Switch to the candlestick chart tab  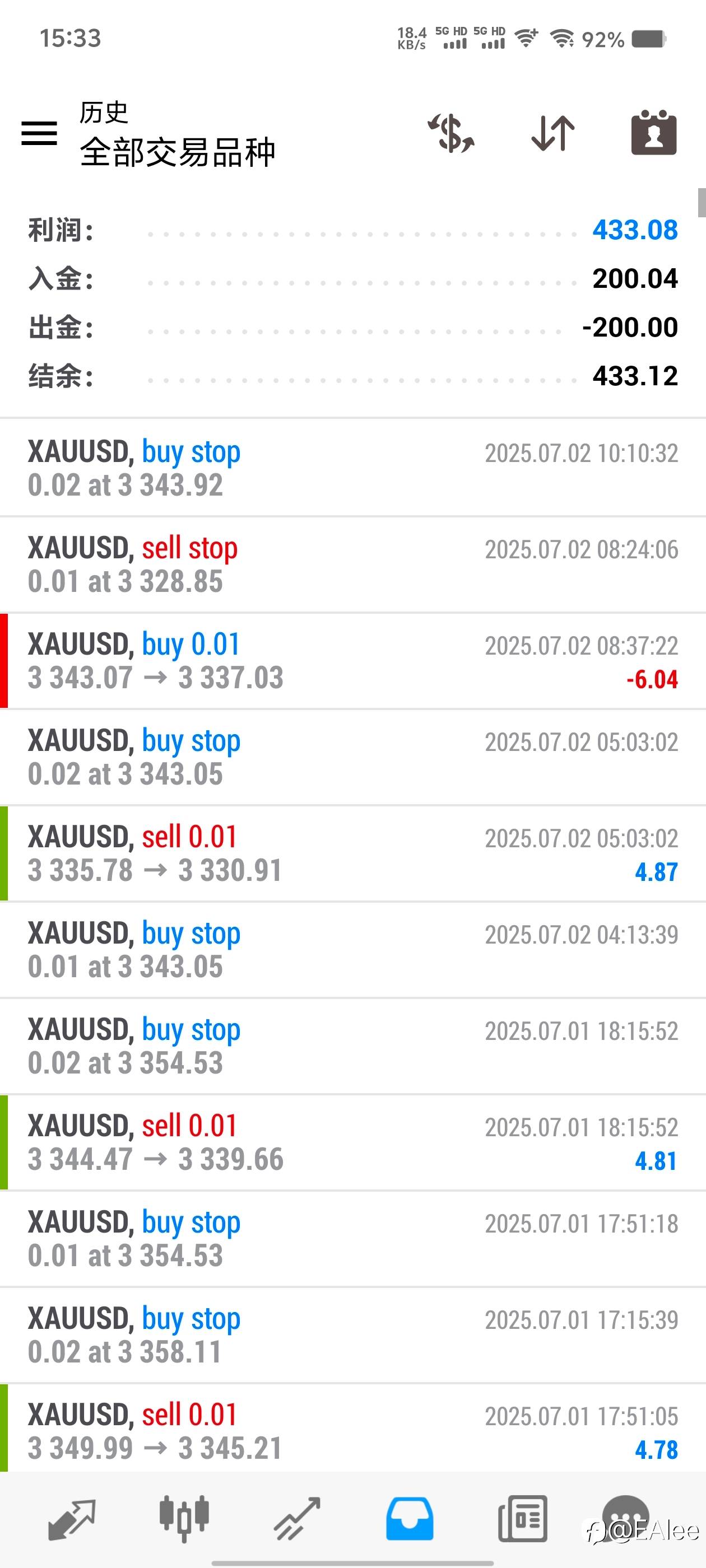tap(184, 1518)
